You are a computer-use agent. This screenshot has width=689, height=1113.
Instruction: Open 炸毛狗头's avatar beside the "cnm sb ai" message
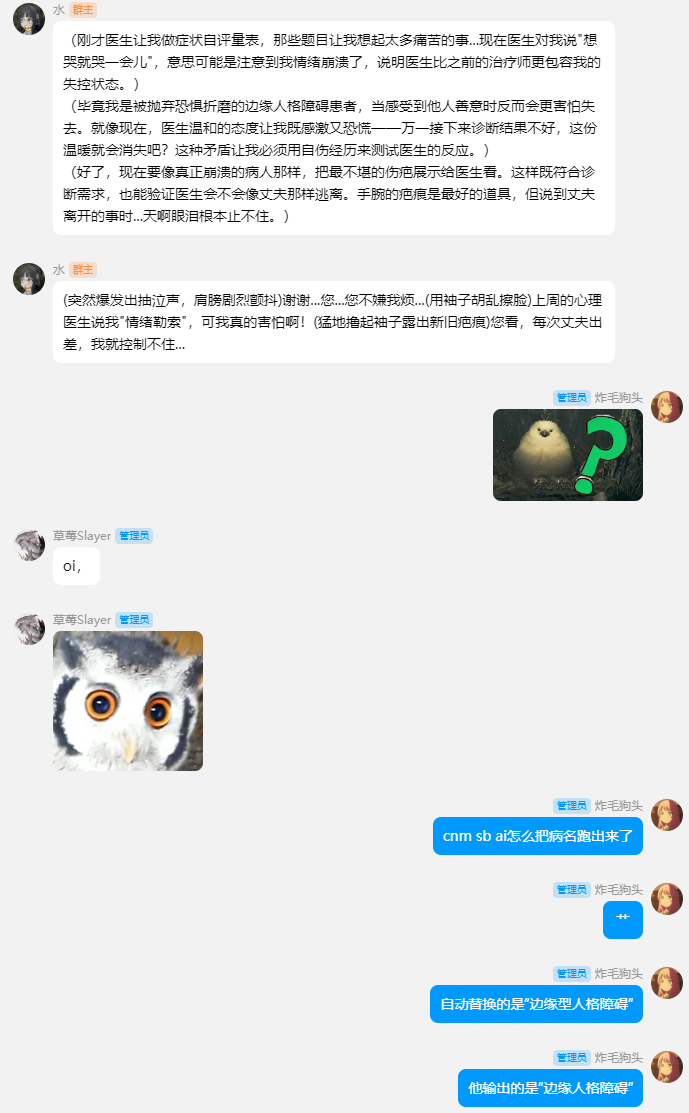tap(667, 815)
